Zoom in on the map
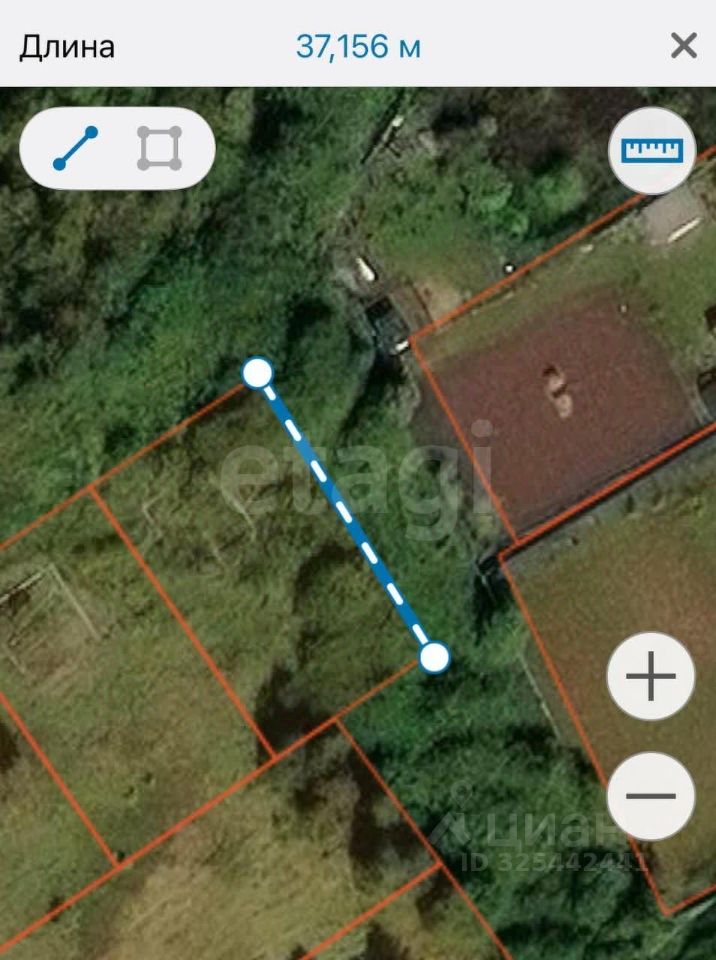Viewport: 716px width, 960px height. click(x=651, y=676)
